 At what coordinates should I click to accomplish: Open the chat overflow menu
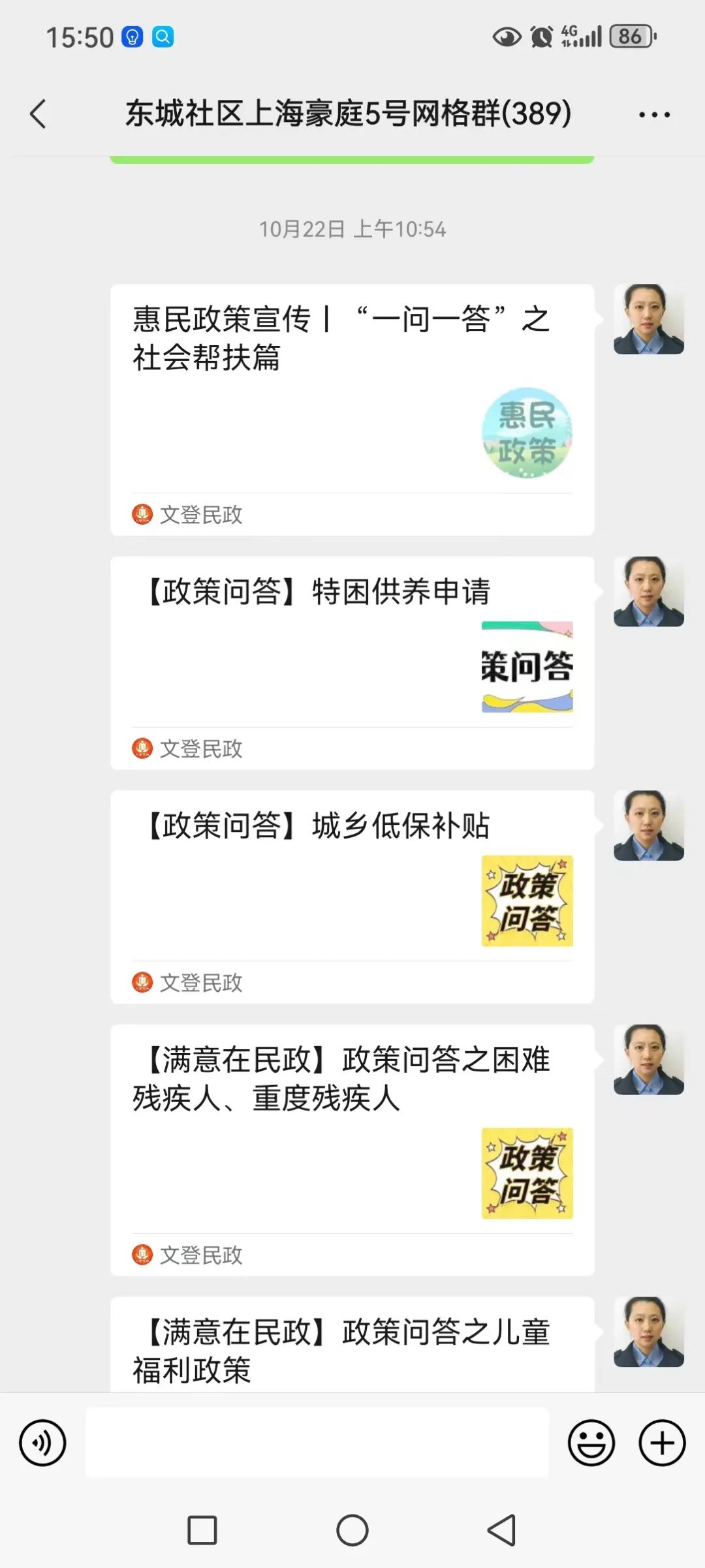point(654,115)
